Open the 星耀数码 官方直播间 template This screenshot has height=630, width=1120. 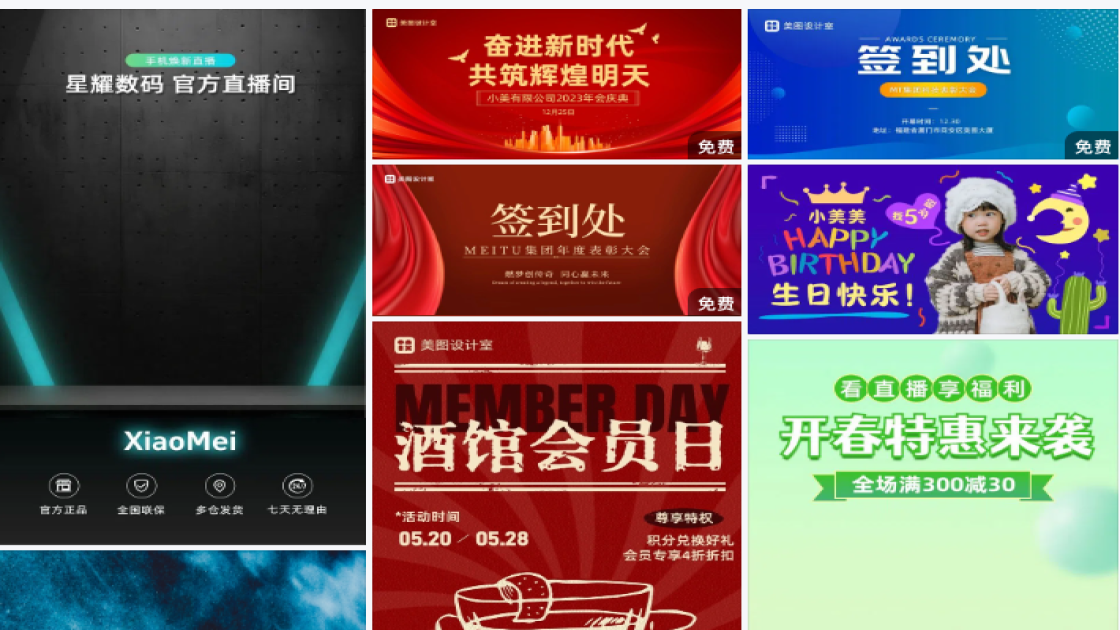click(x=182, y=275)
